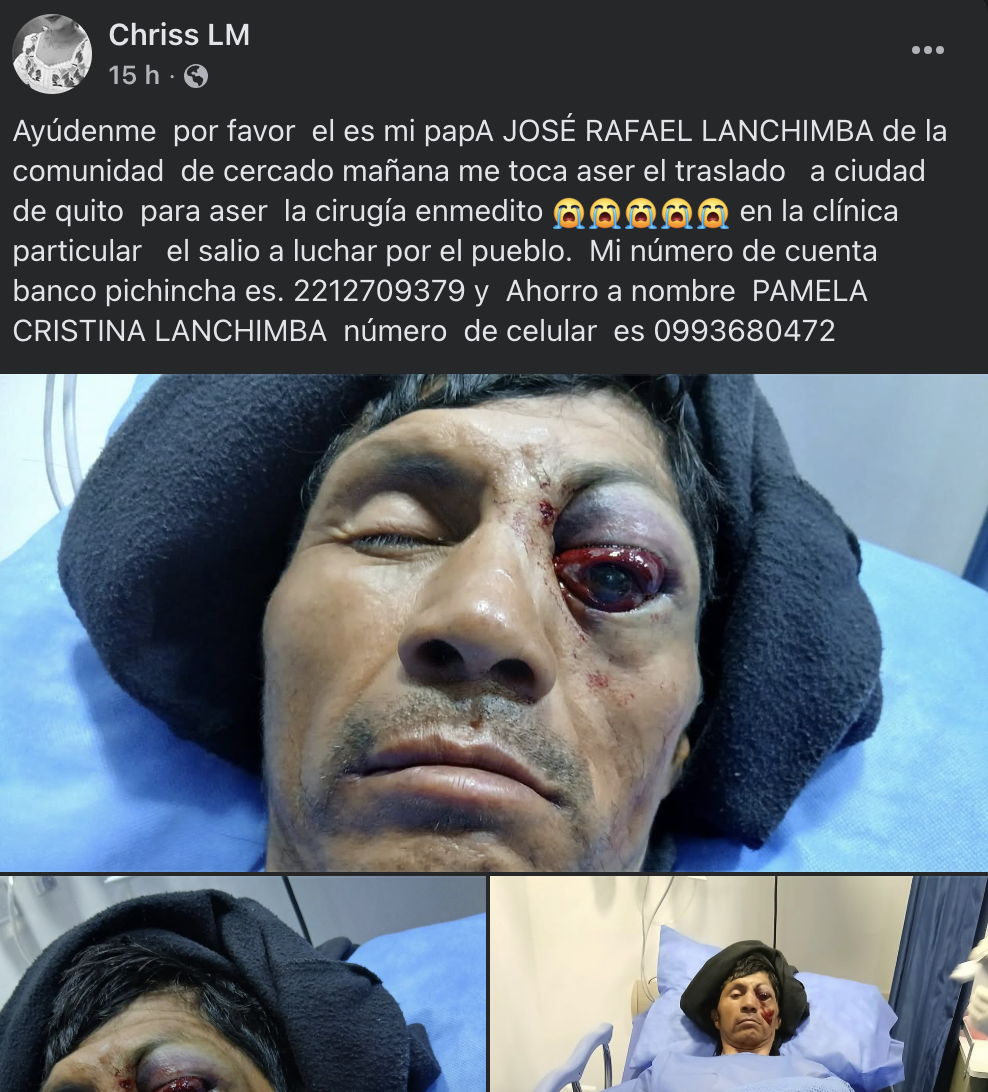This screenshot has width=988, height=1092.
Task: Open the Chriss LM profile name
Action: coord(179,35)
